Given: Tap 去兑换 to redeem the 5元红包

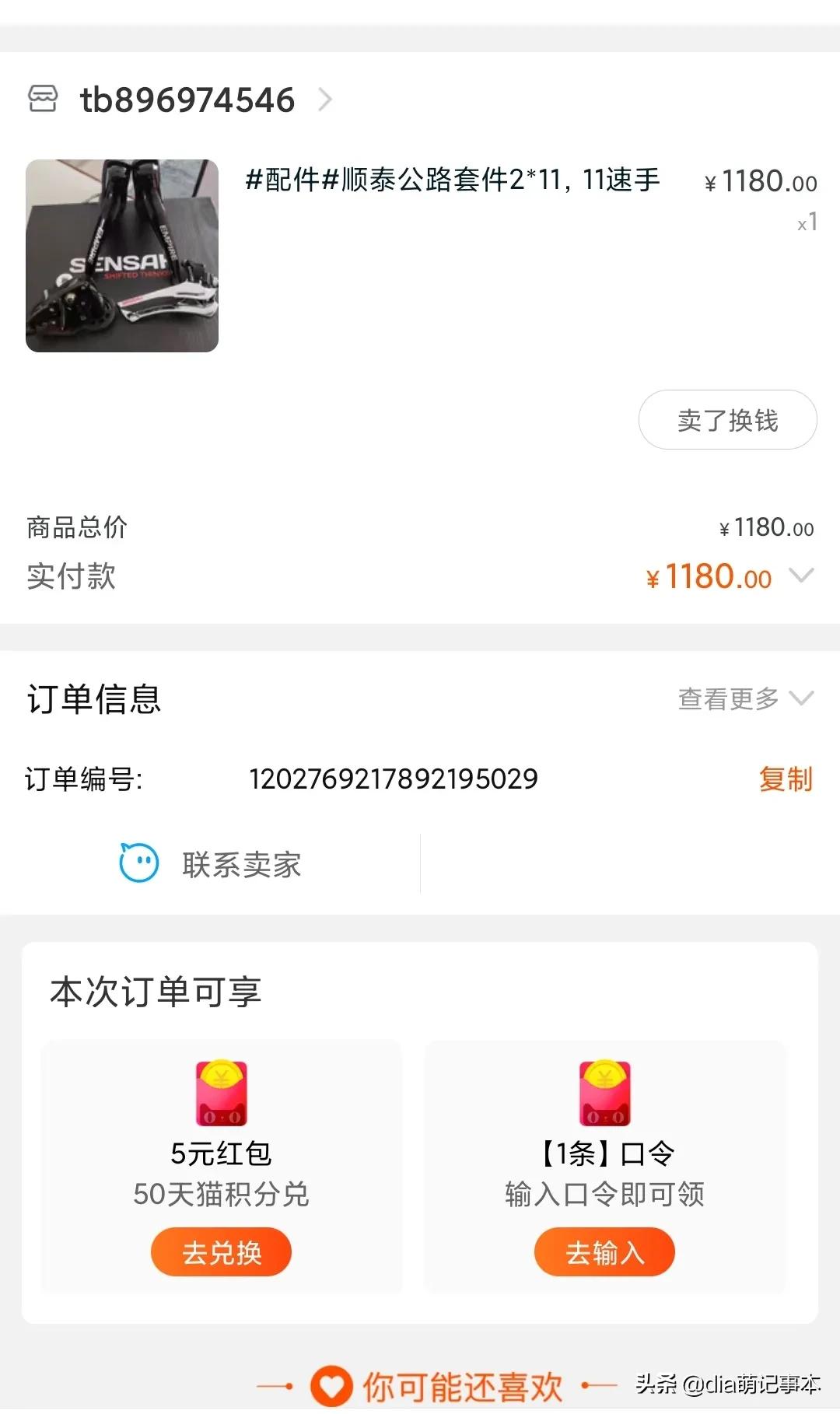Looking at the screenshot, I should (x=220, y=1251).
